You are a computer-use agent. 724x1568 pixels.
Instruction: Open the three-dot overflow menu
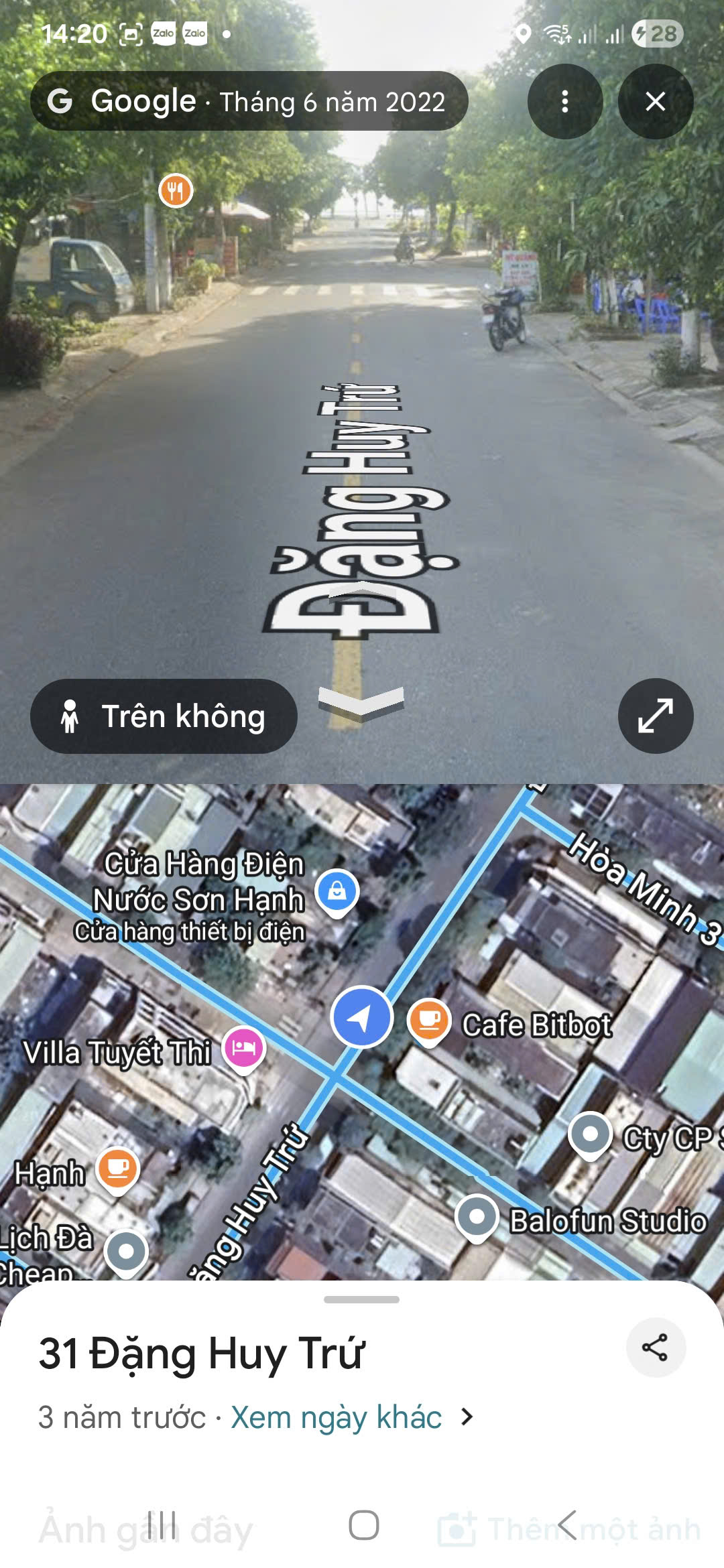point(564,102)
